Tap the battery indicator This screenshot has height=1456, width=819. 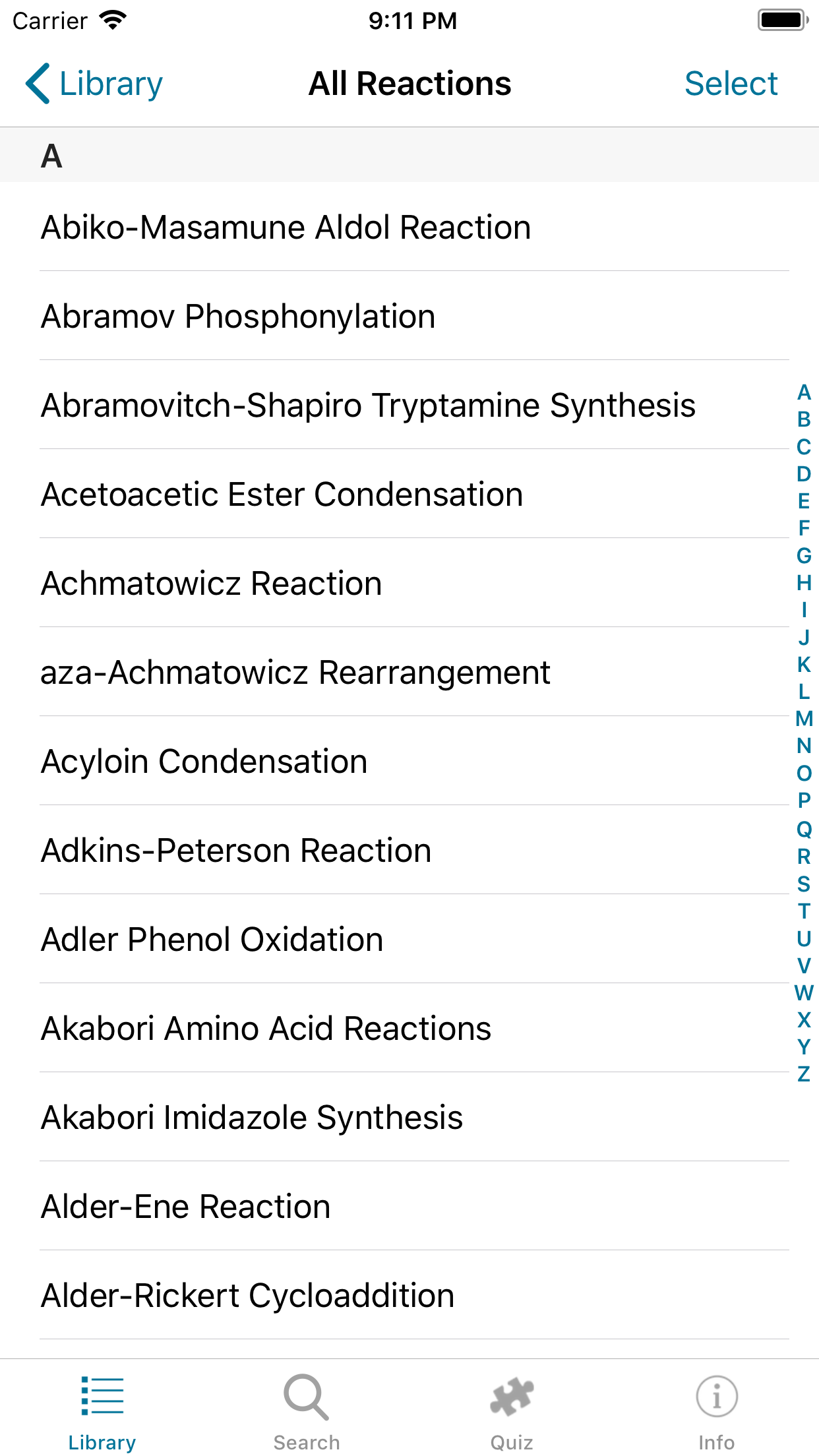coord(781,20)
